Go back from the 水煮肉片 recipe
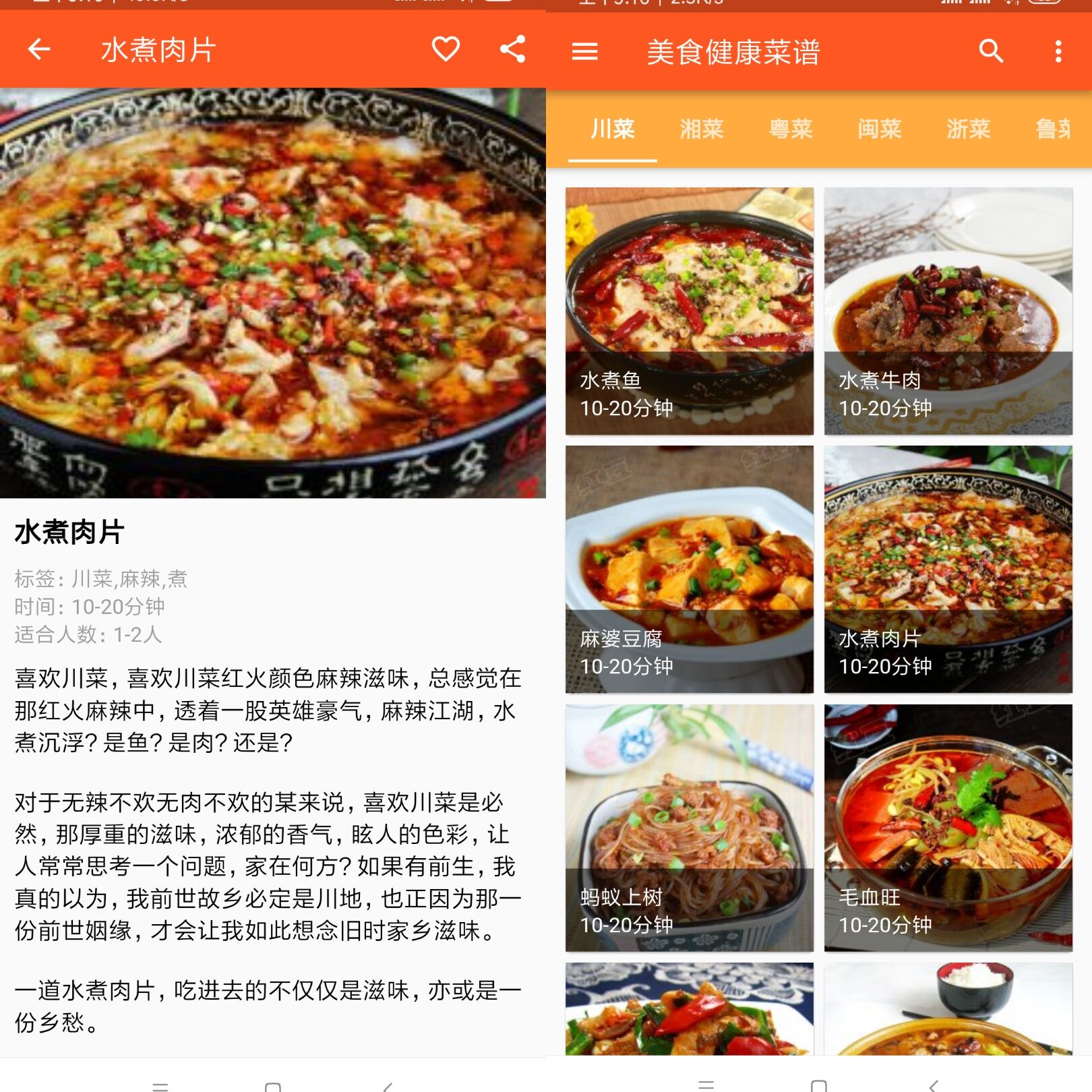1092x1092 pixels. [x=39, y=49]
